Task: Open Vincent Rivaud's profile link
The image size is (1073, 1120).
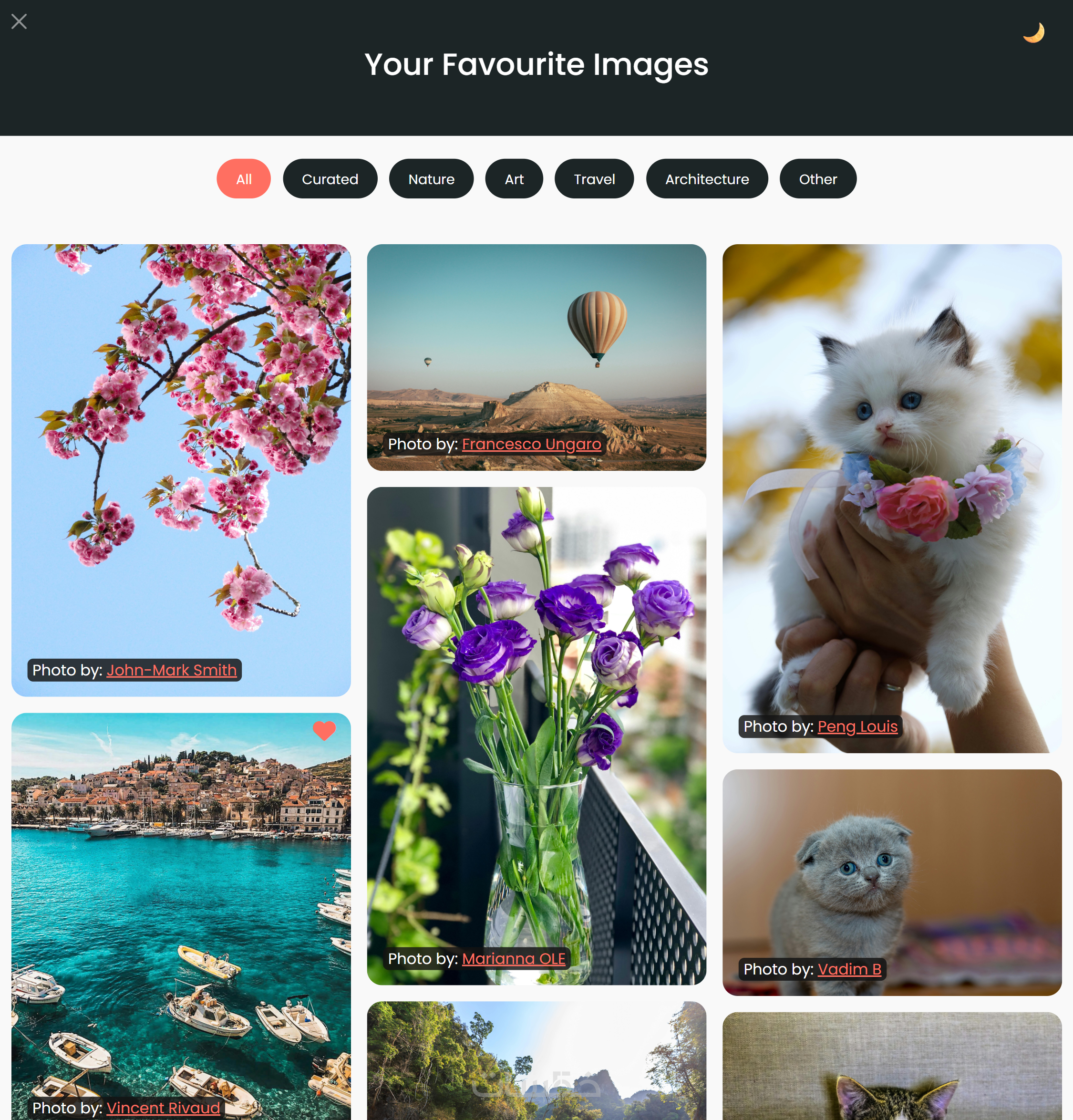Action: pyautogui.click(x=163, y=1108)
